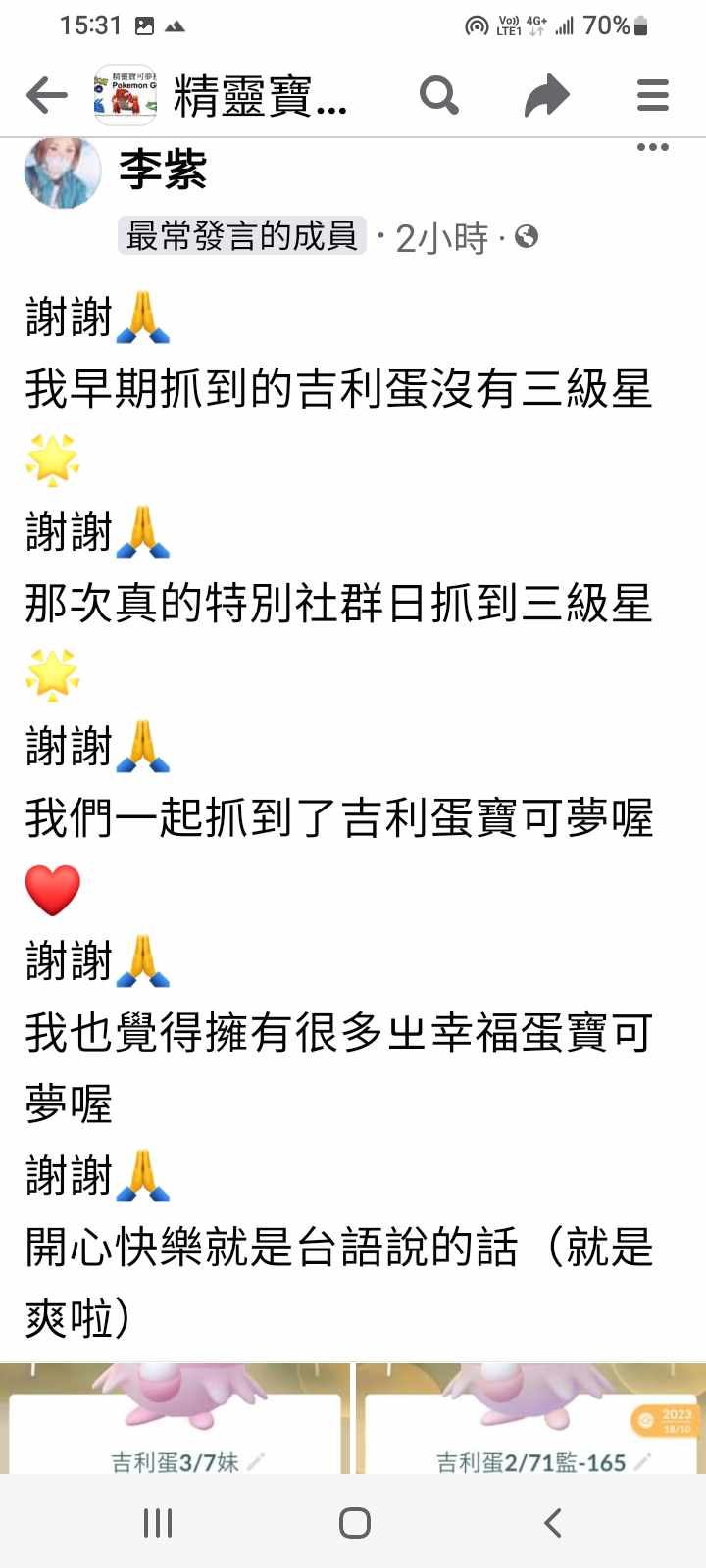Open 李紫's profile by name
Image resolution: width=706 pixels, height=1568 pixels.
pyautogui.click(x=163, y=171)
